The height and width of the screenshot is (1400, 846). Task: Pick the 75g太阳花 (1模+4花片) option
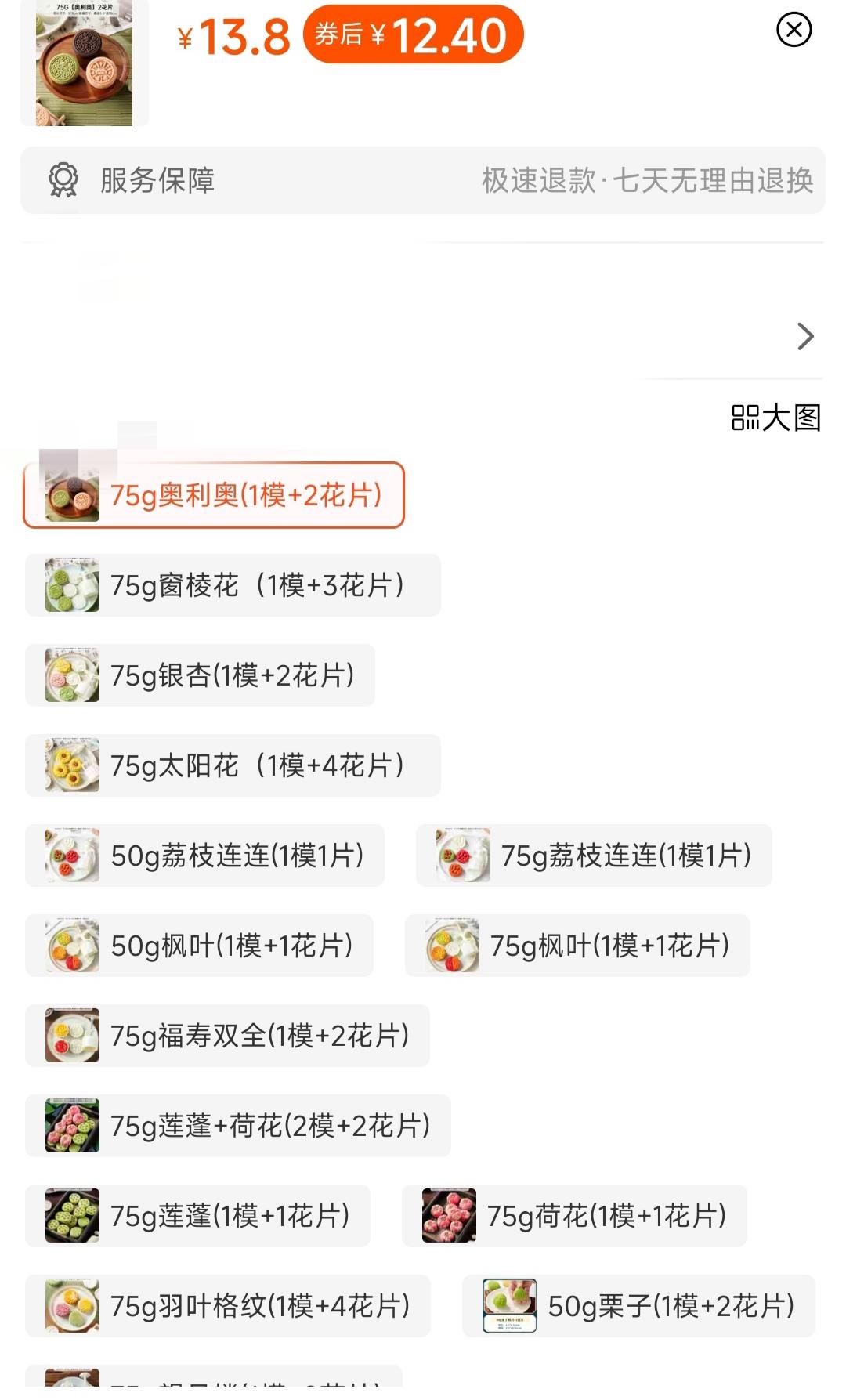tap(233, 765)
